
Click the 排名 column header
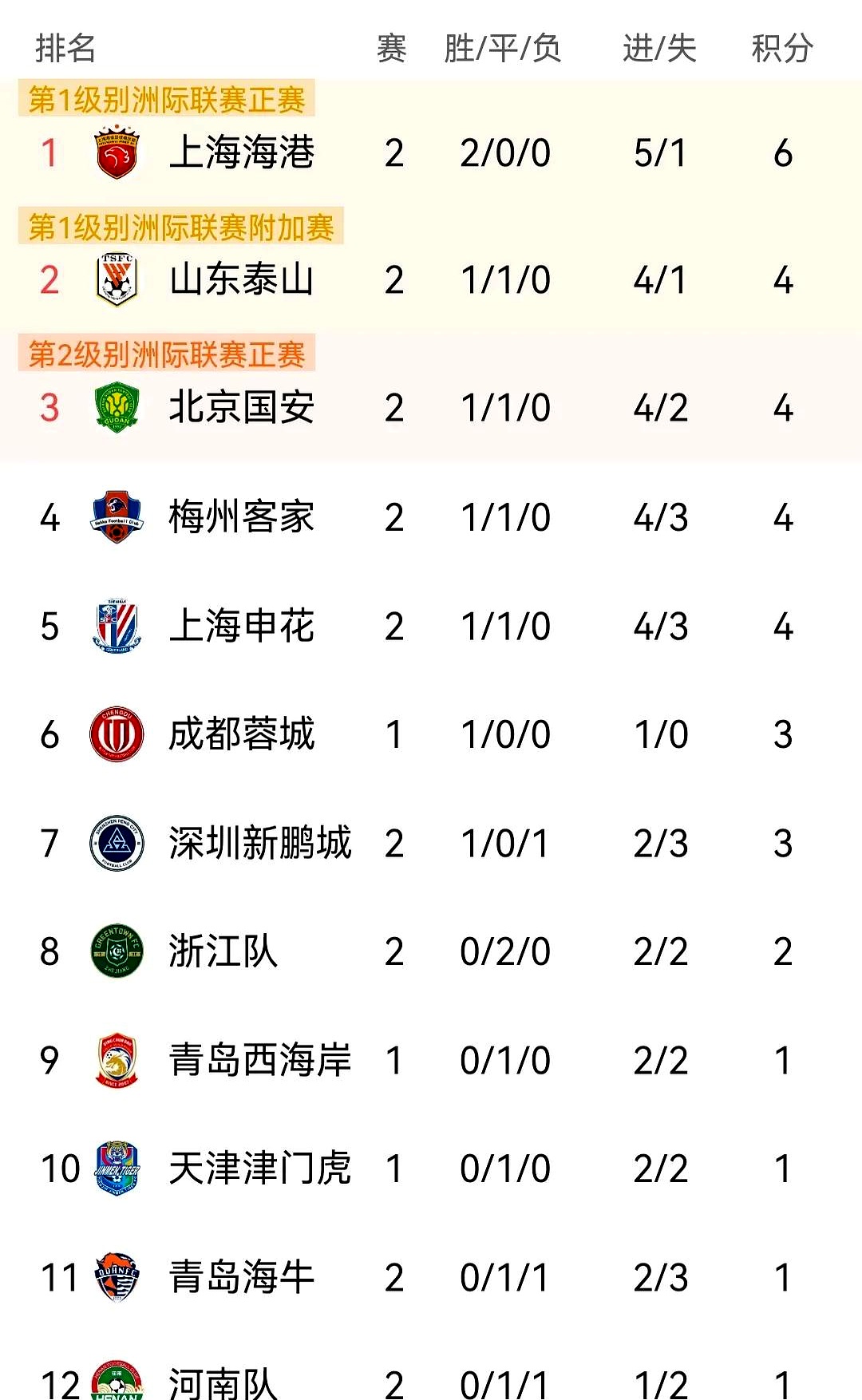(x=64, y=49)
